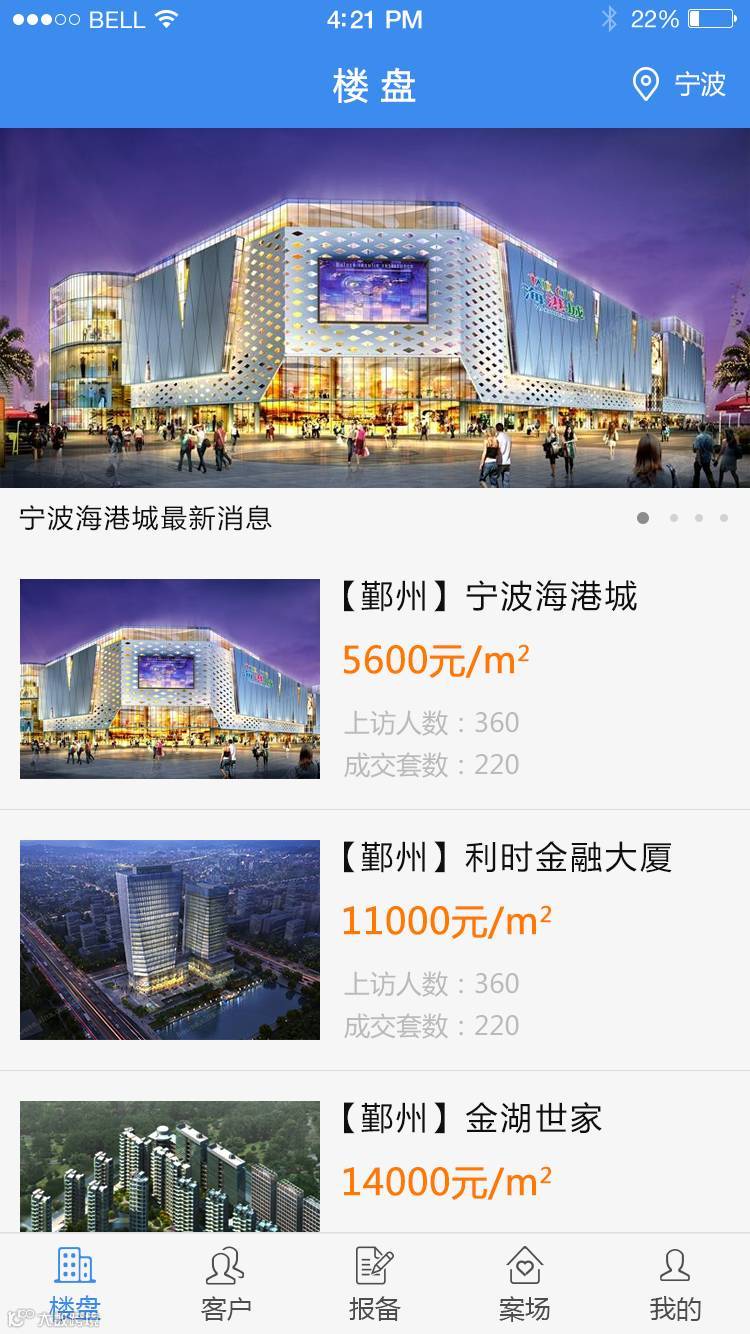Go to the 报备 tab
The image size is (750, 1334).
point(375,1285)
